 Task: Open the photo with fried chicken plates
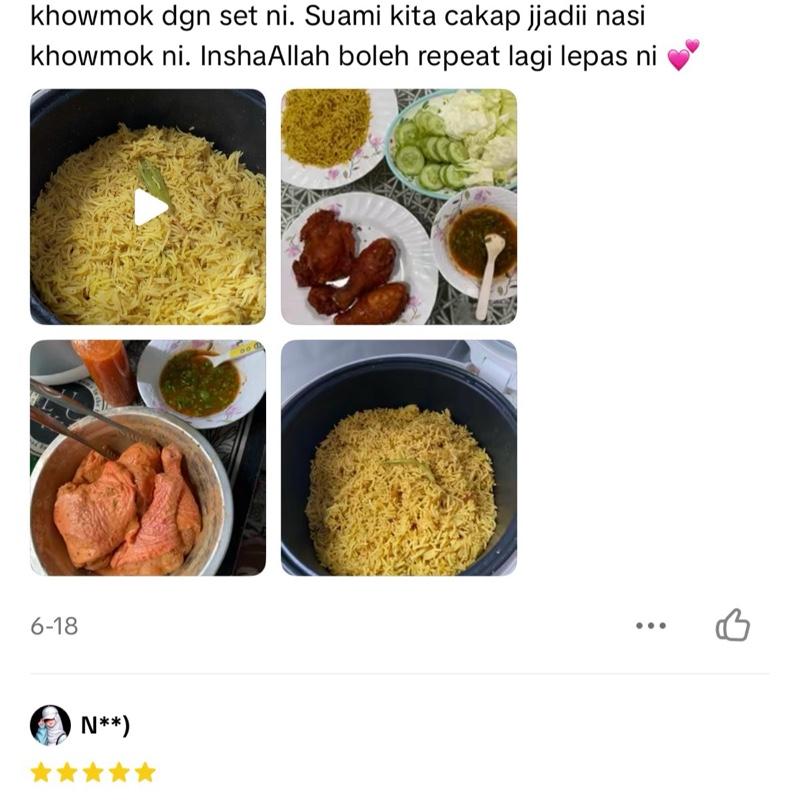(398, 207)
